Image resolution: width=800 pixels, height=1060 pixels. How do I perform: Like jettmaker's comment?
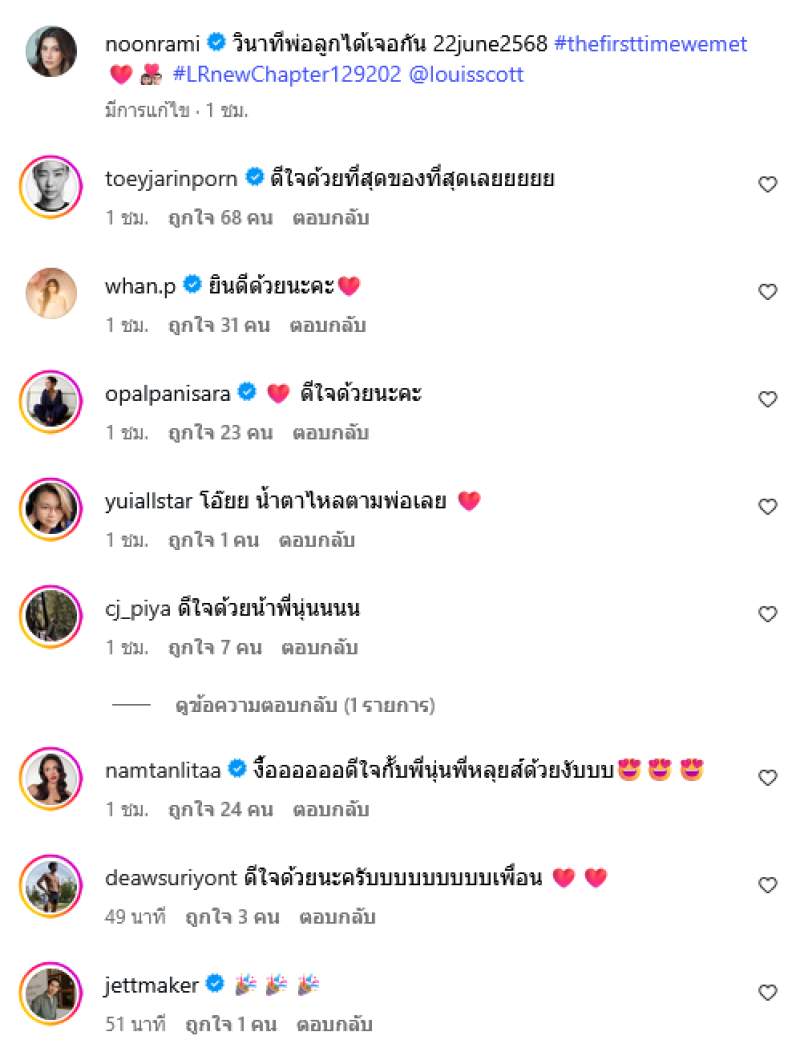767,992
